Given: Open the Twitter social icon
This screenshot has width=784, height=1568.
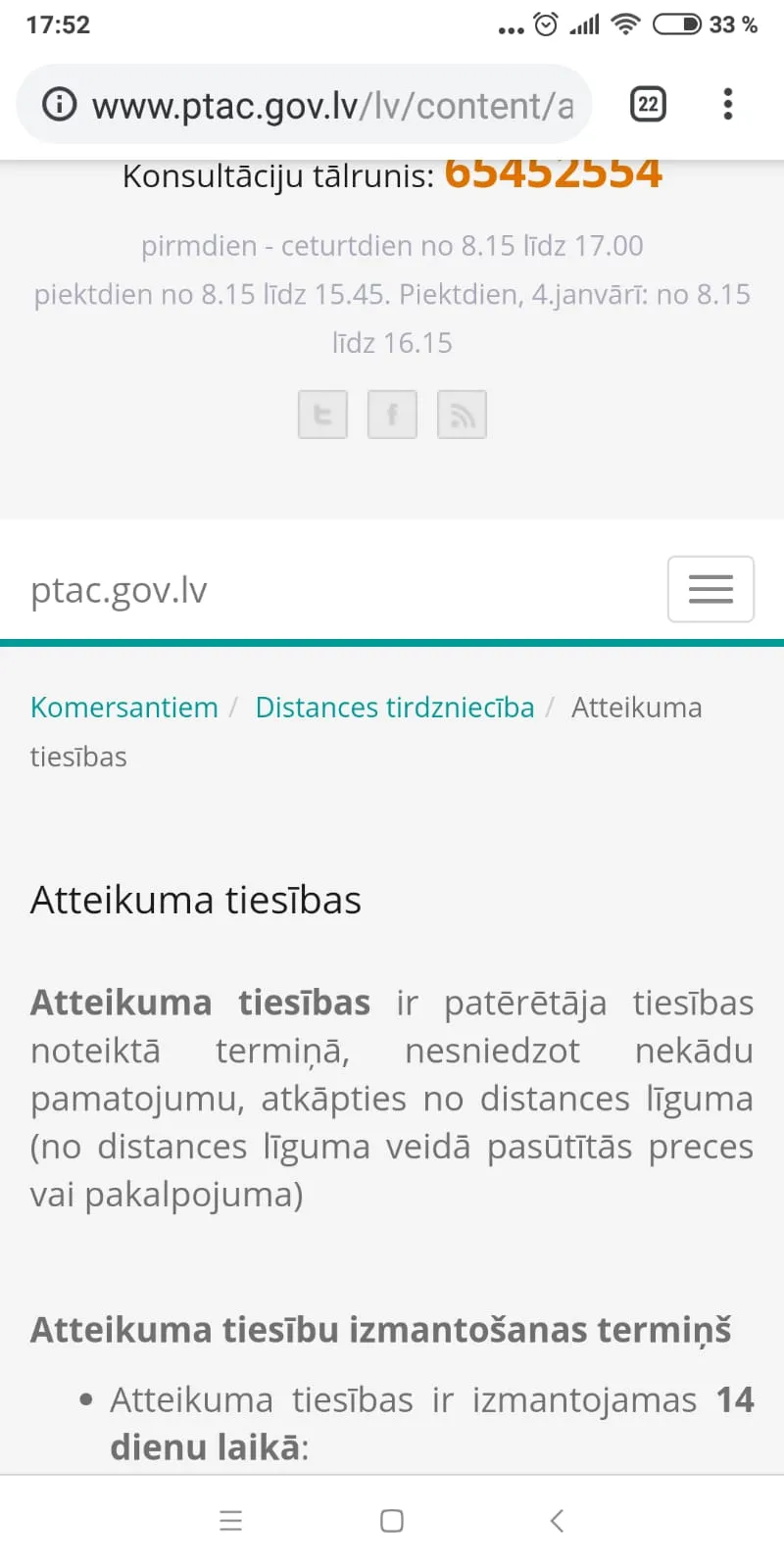Looking at the screenshot, I should (322, 415).
